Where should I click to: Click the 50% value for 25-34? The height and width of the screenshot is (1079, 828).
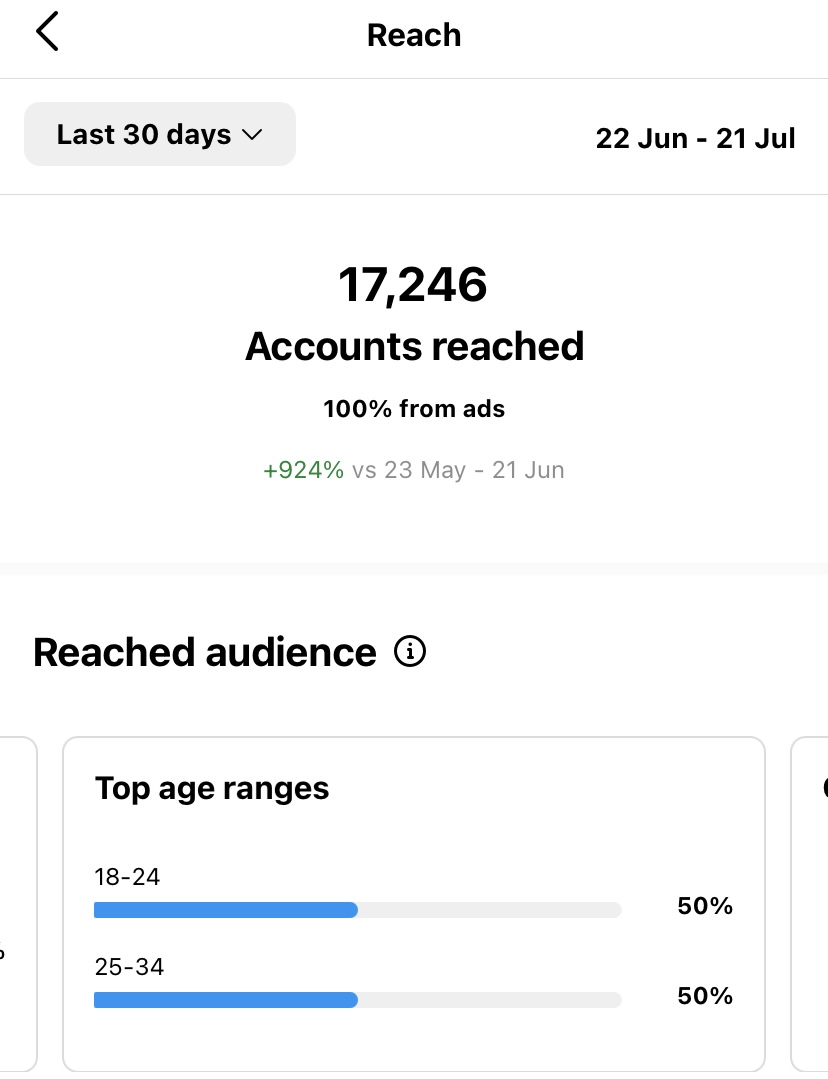[x=704, y=996]
